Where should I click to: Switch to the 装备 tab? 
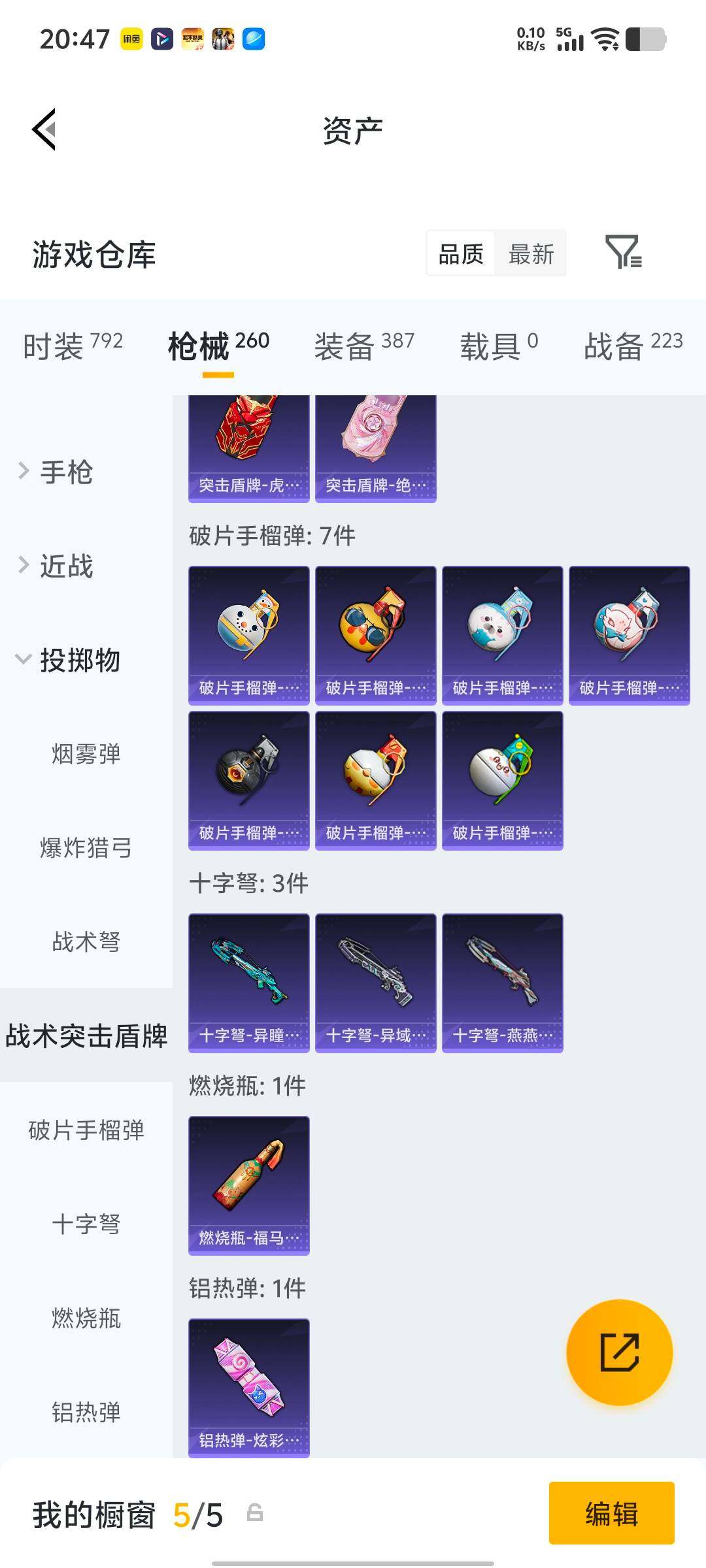click(364, 346)
